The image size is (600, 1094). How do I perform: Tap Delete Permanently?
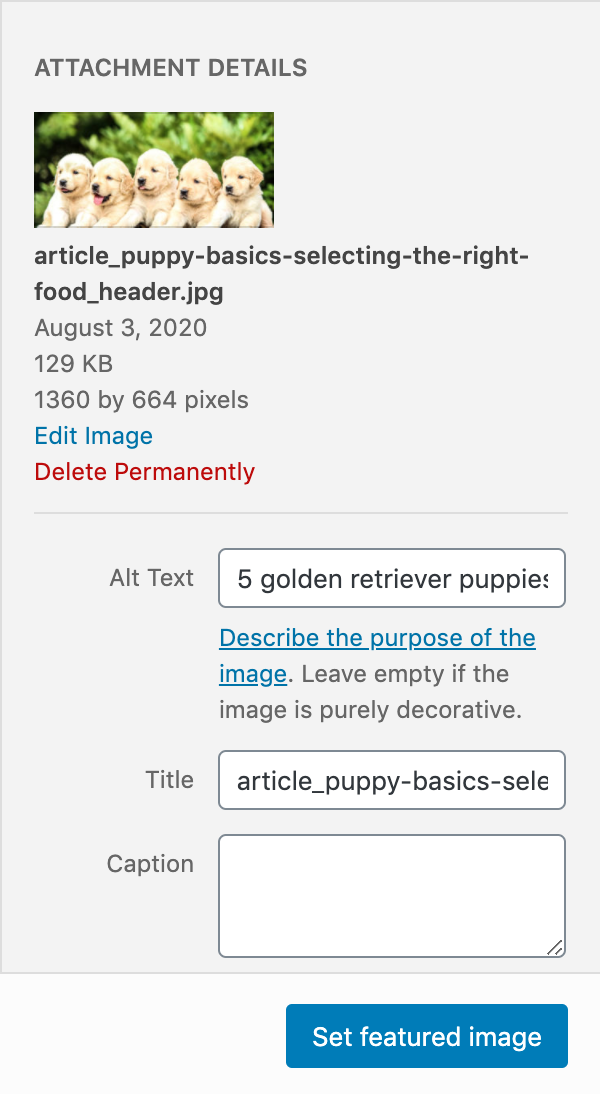144,472
